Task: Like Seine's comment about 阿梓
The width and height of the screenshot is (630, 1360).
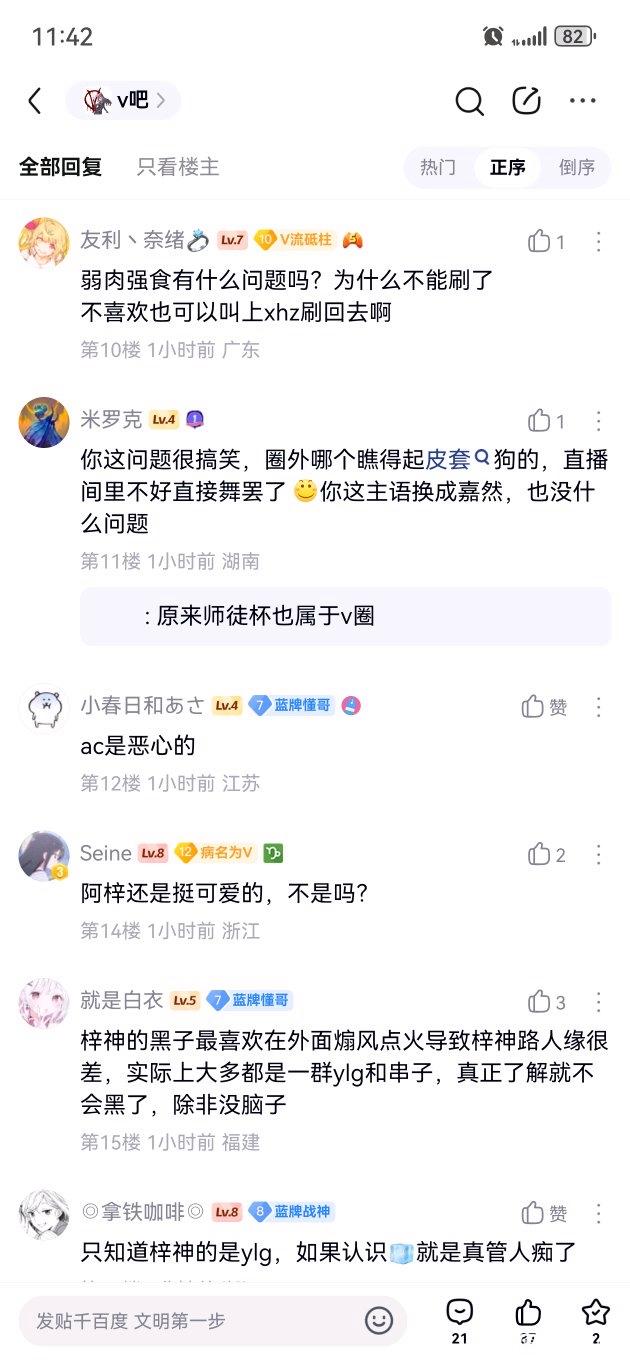Action: [x=540, y=854]
